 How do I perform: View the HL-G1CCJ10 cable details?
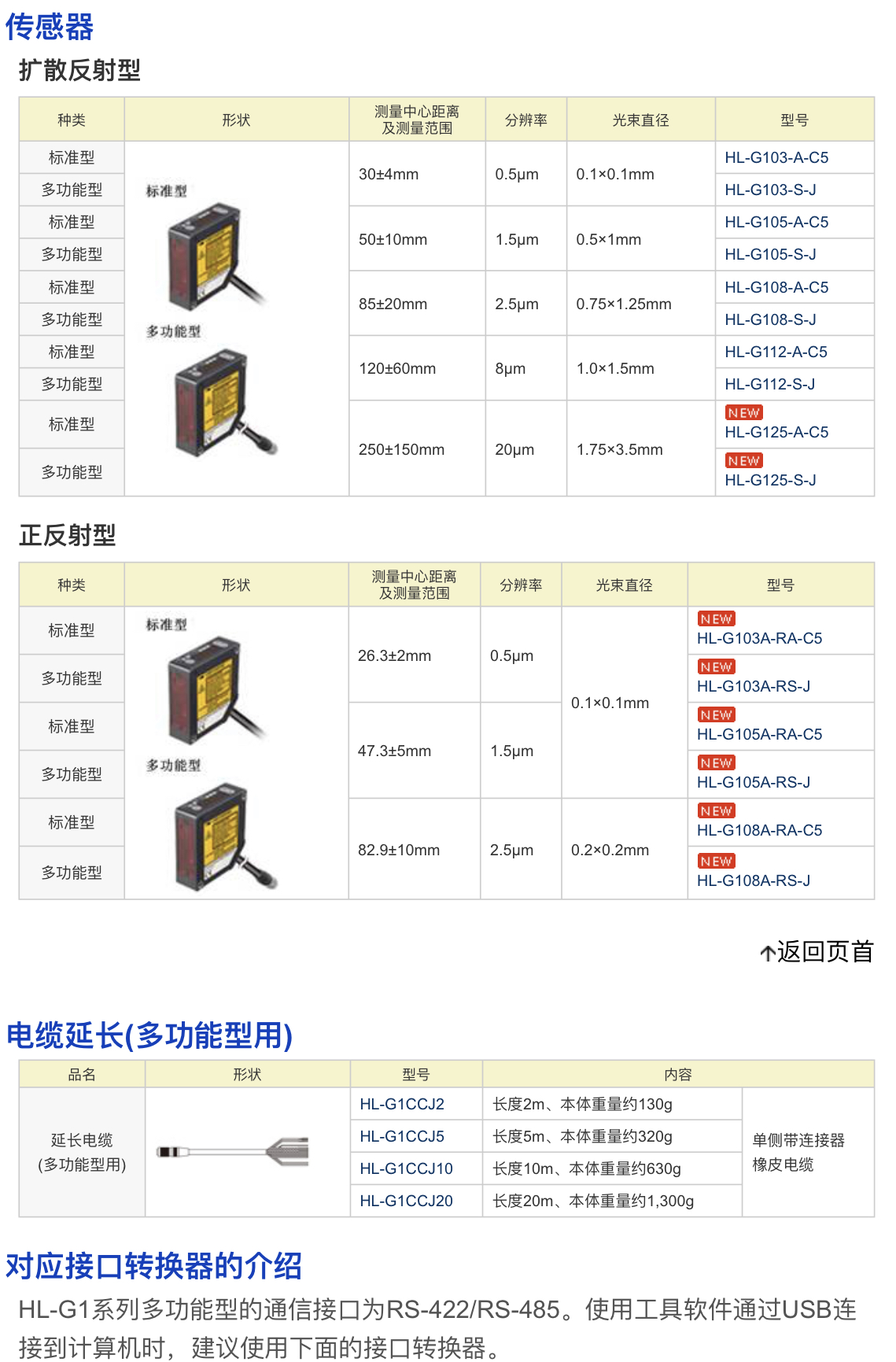[406, 1168]
